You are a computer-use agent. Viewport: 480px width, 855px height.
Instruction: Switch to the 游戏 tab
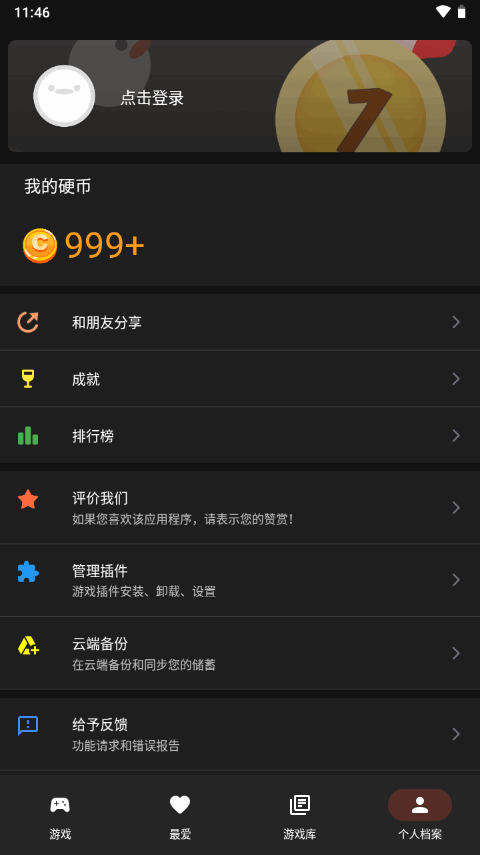tap(60, 815)
